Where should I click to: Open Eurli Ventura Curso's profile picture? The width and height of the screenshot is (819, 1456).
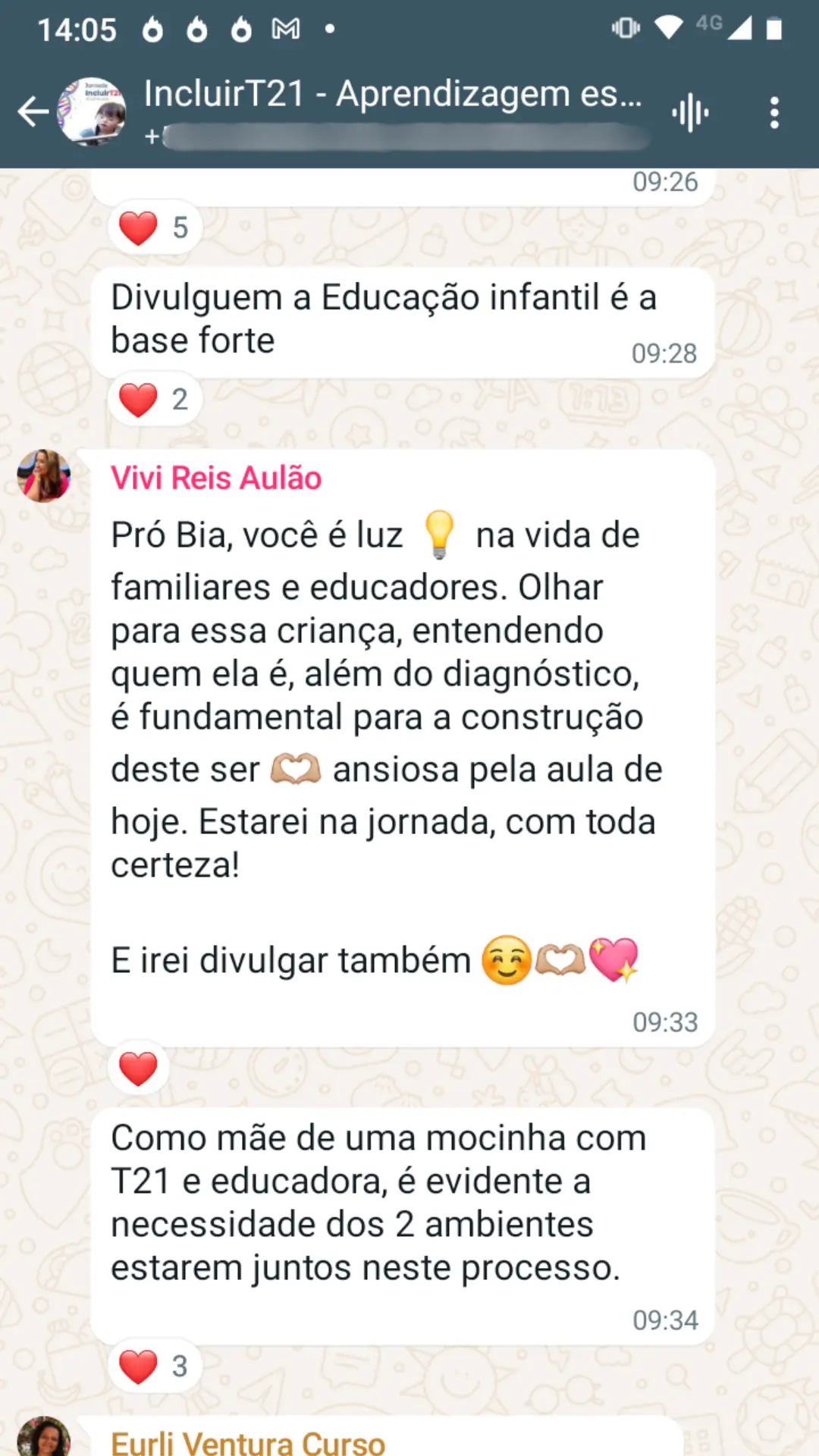click(44, 1438)
